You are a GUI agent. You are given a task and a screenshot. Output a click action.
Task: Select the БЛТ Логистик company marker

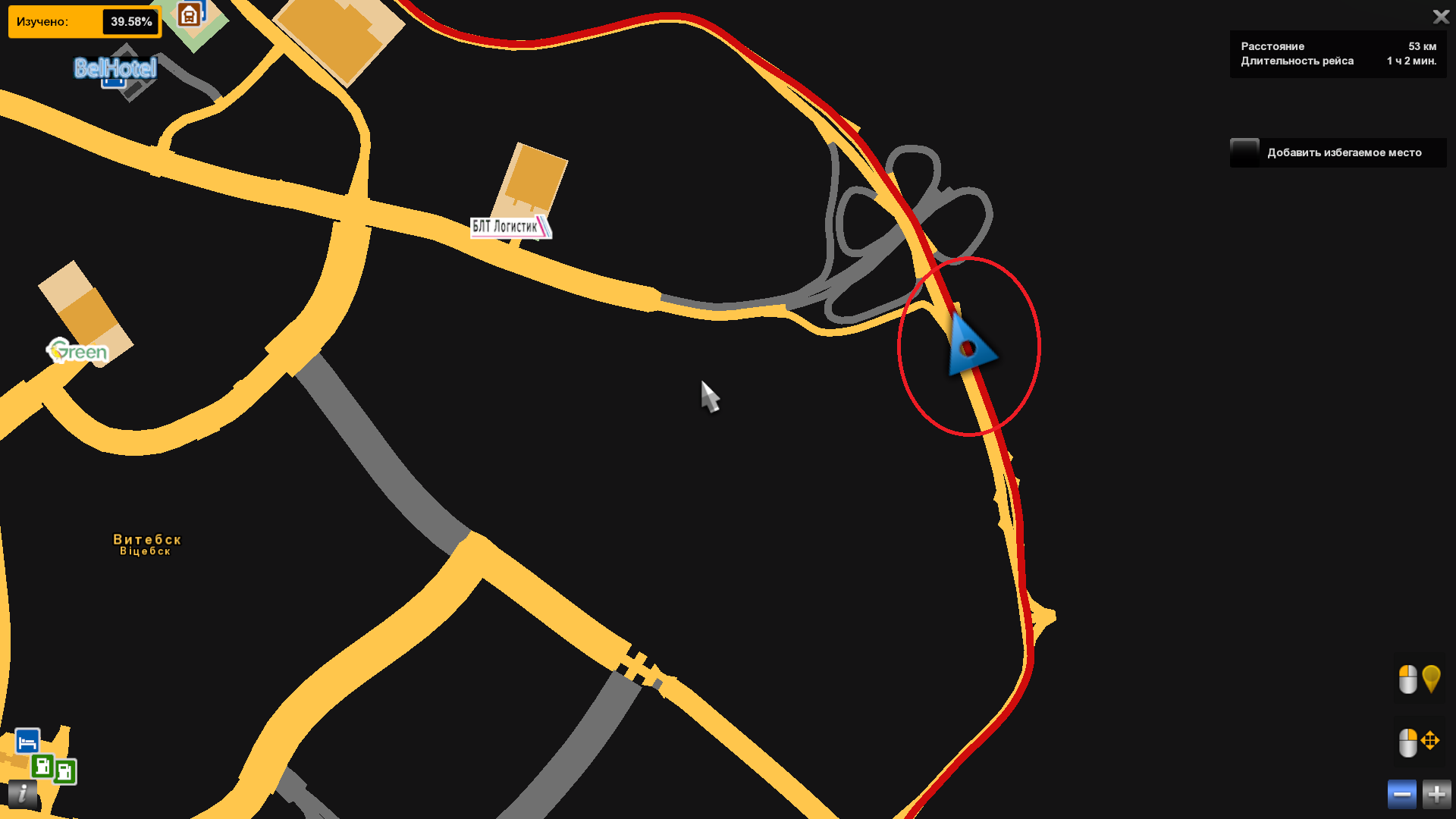click(510, 227)
